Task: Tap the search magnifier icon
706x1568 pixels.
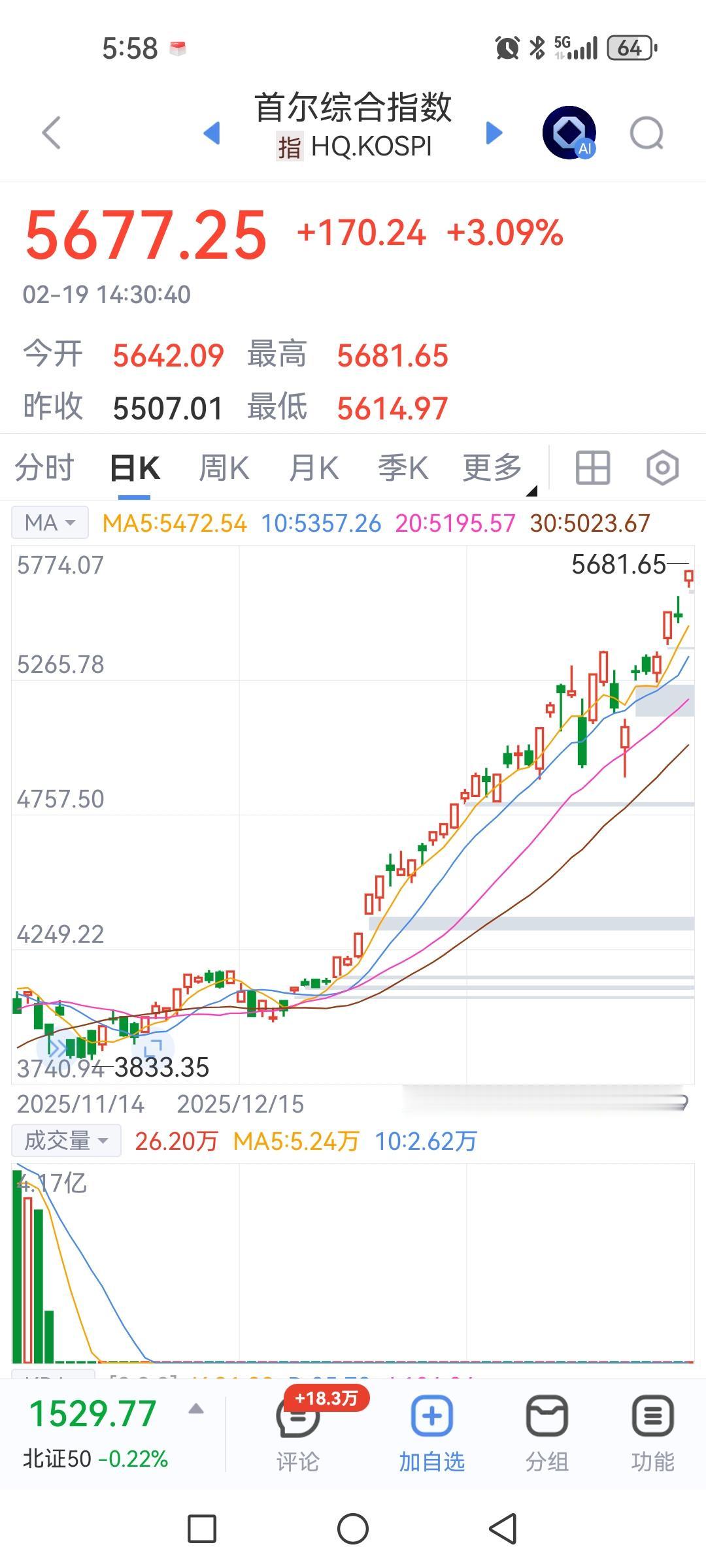Action: [x=646, y=132]
